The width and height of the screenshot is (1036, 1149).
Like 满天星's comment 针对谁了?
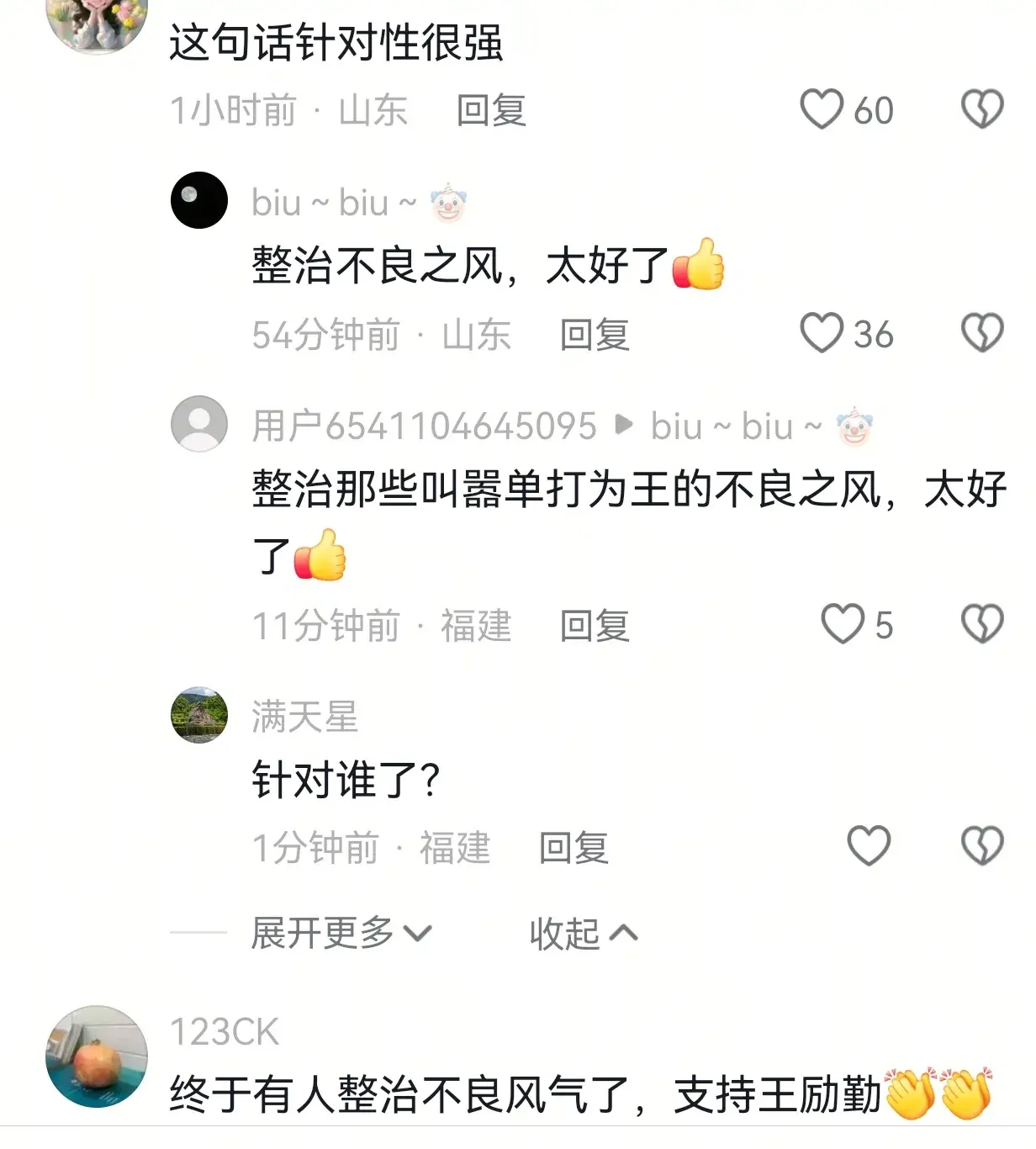(868, 846)
